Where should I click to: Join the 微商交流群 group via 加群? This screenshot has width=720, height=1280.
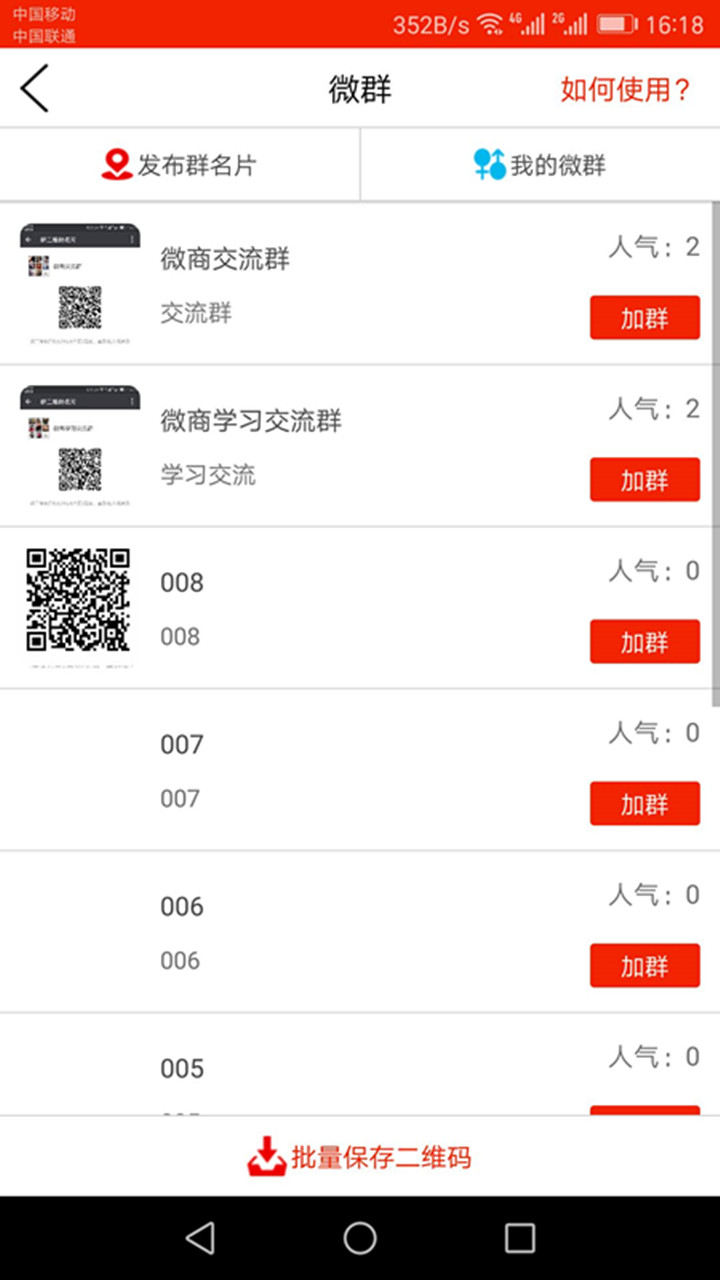pos(644,318)
